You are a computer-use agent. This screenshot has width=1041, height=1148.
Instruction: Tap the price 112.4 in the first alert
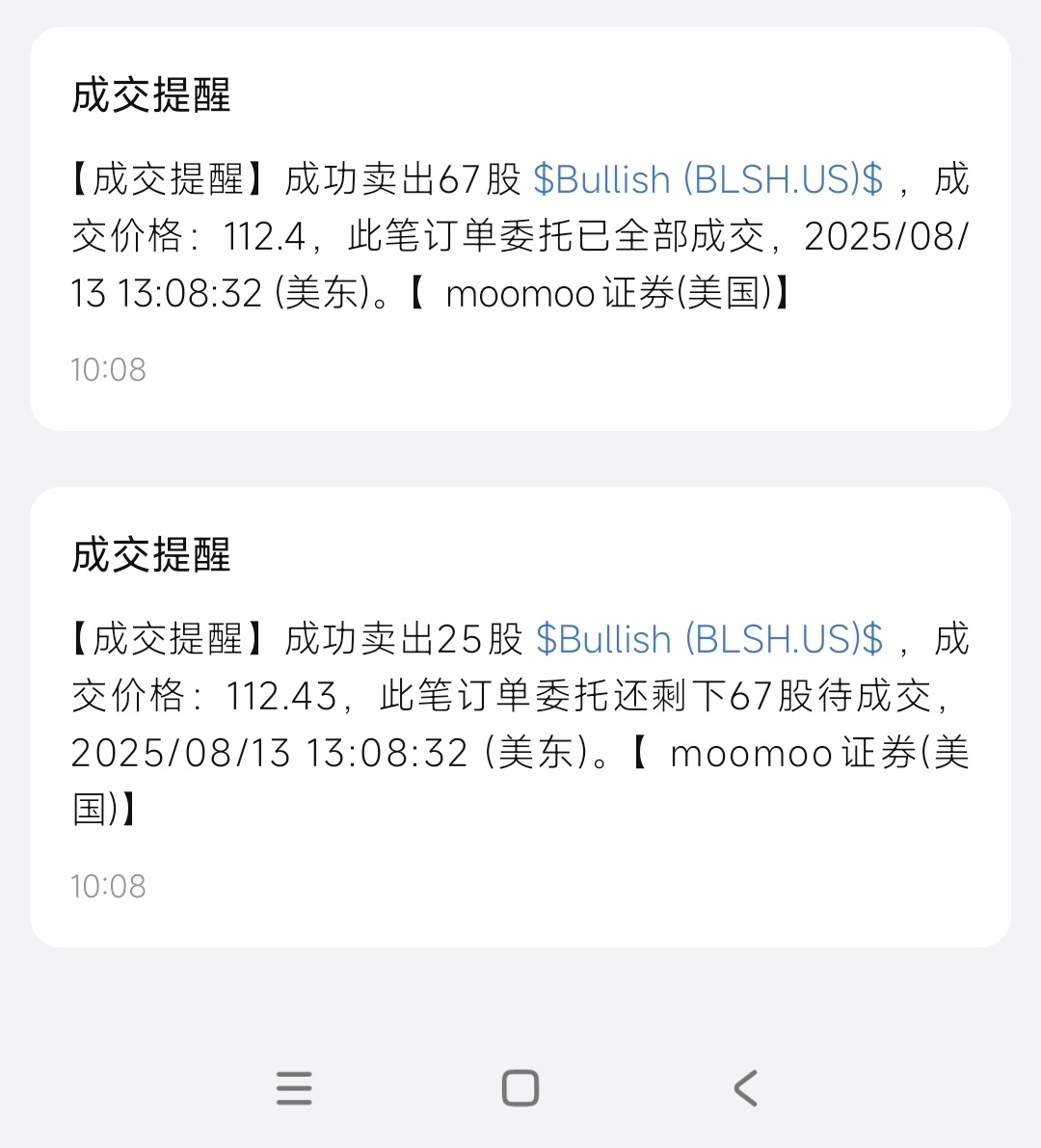point(265,236)
